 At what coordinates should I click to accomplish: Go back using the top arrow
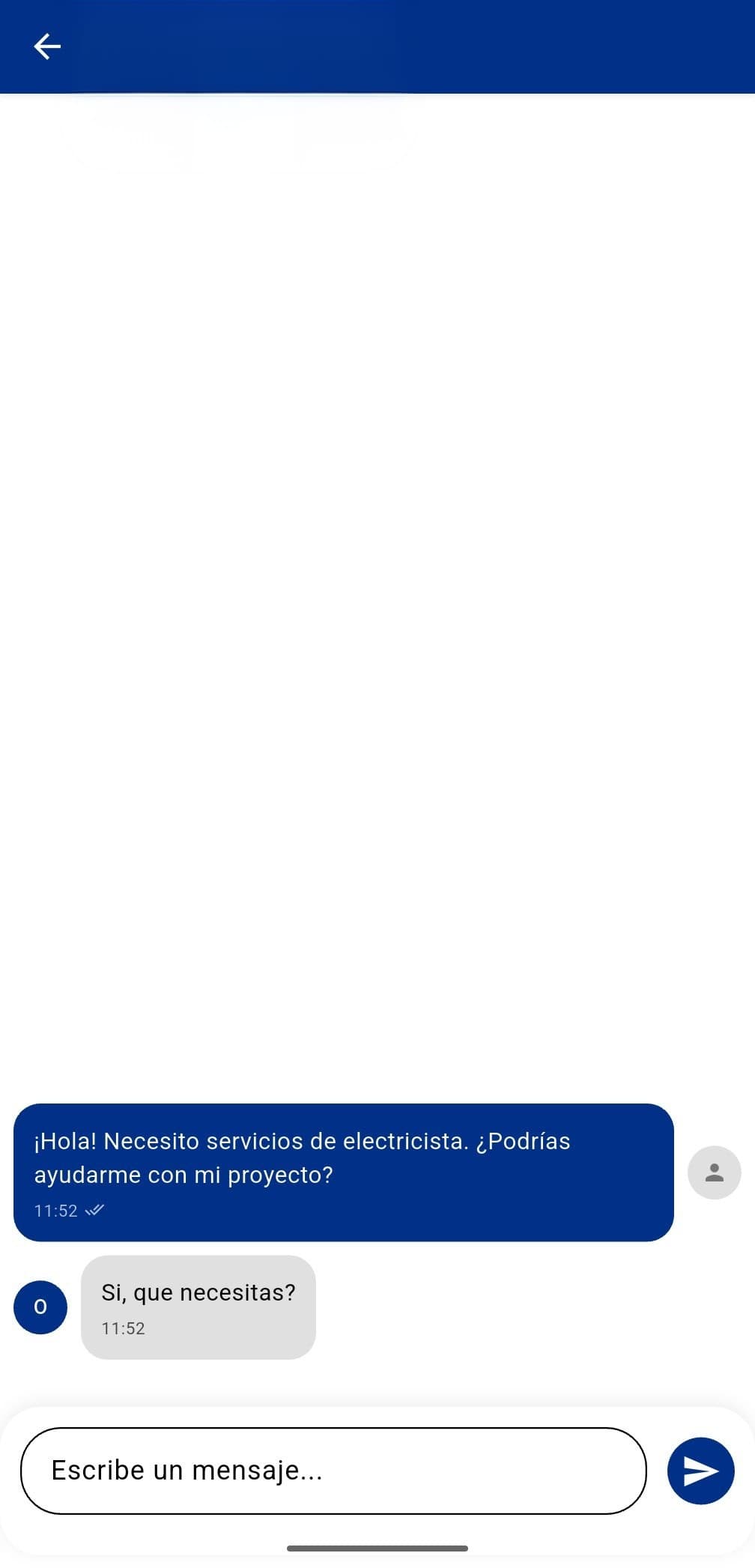47,46
